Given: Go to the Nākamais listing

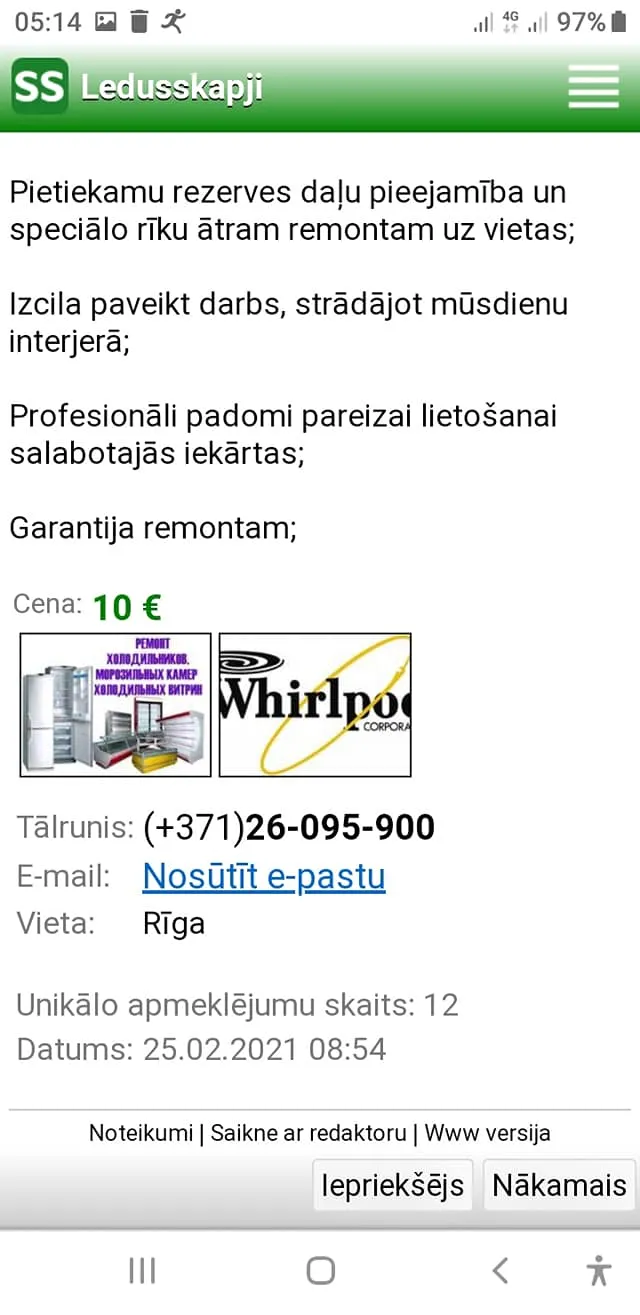Looking at the screenshot, I should [x=559, y=1186].
